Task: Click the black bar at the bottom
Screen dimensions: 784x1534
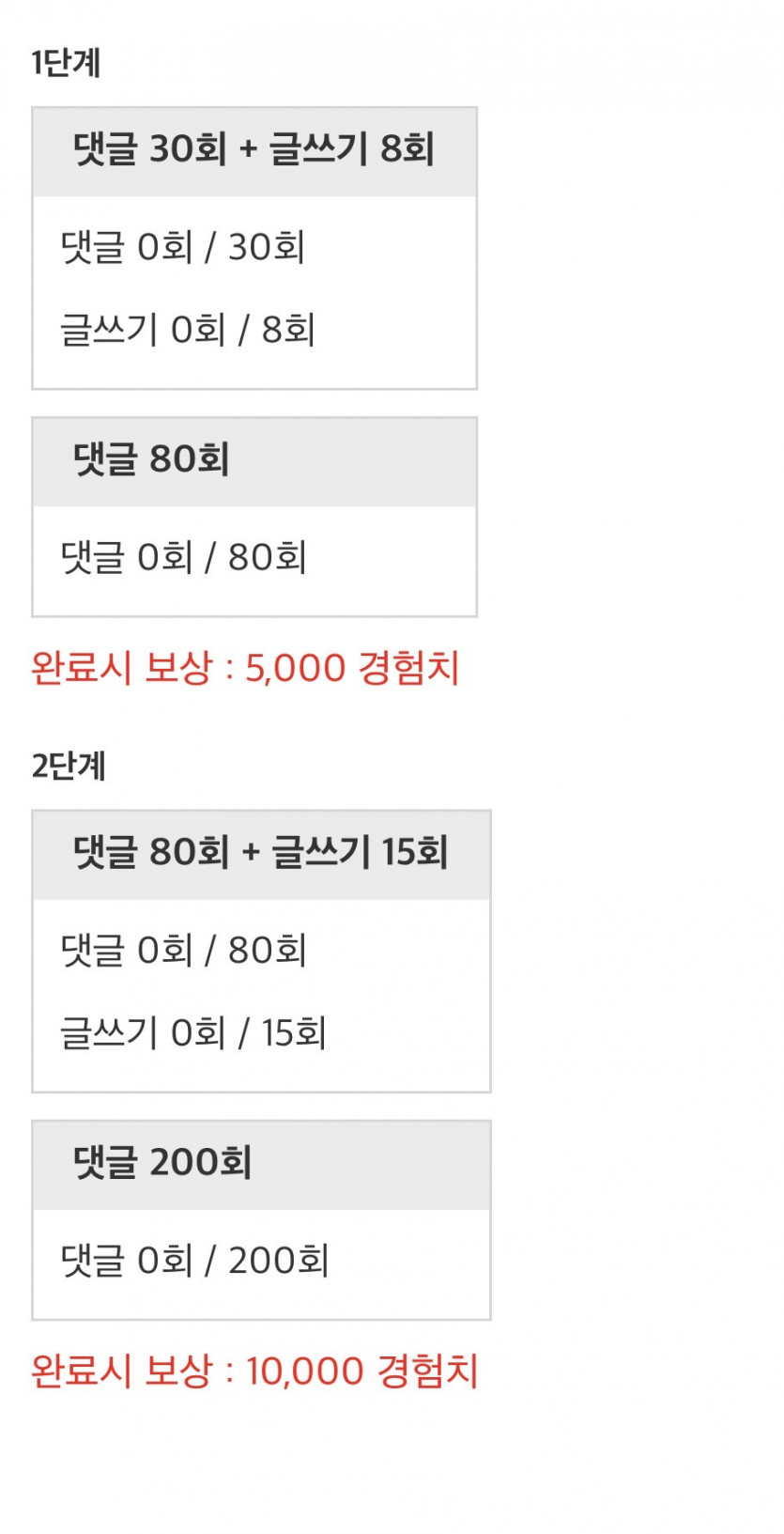Action: point(392,1501)
